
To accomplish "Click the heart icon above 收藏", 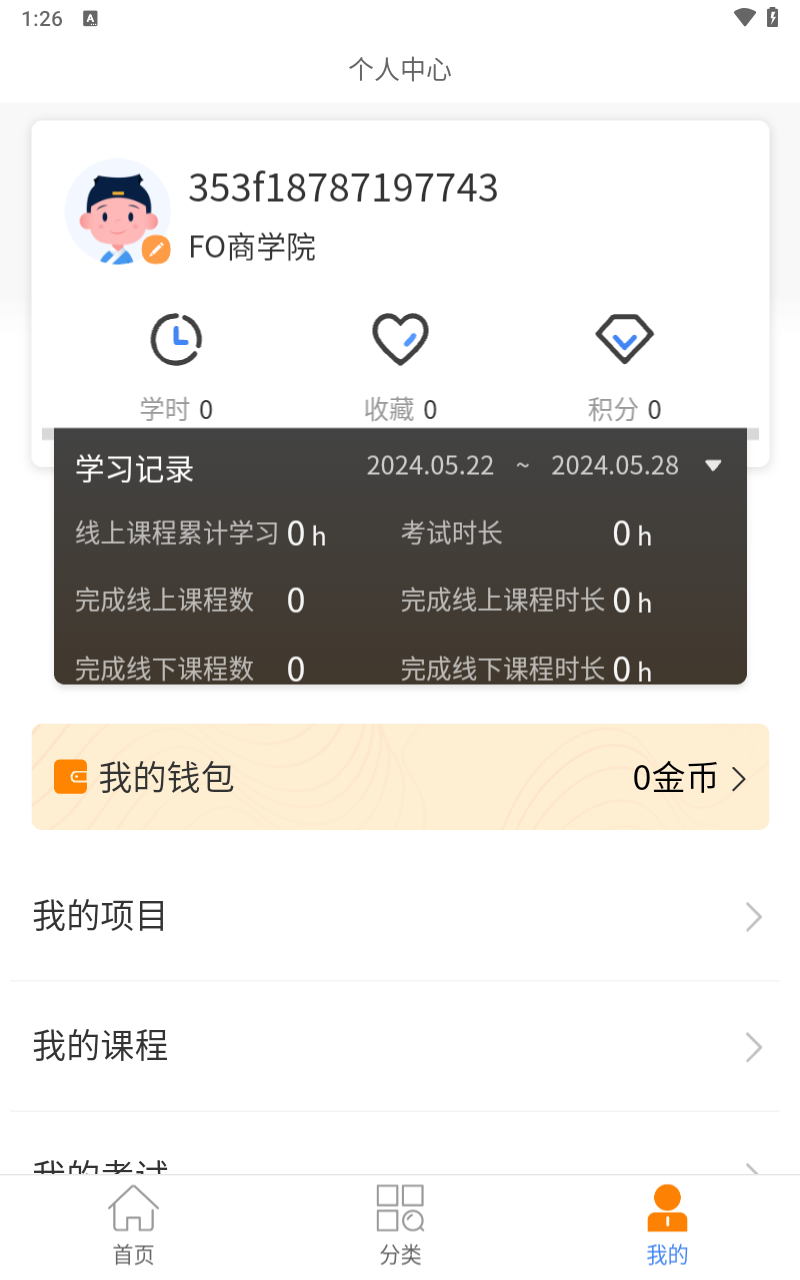I will (x=400, y=339).
